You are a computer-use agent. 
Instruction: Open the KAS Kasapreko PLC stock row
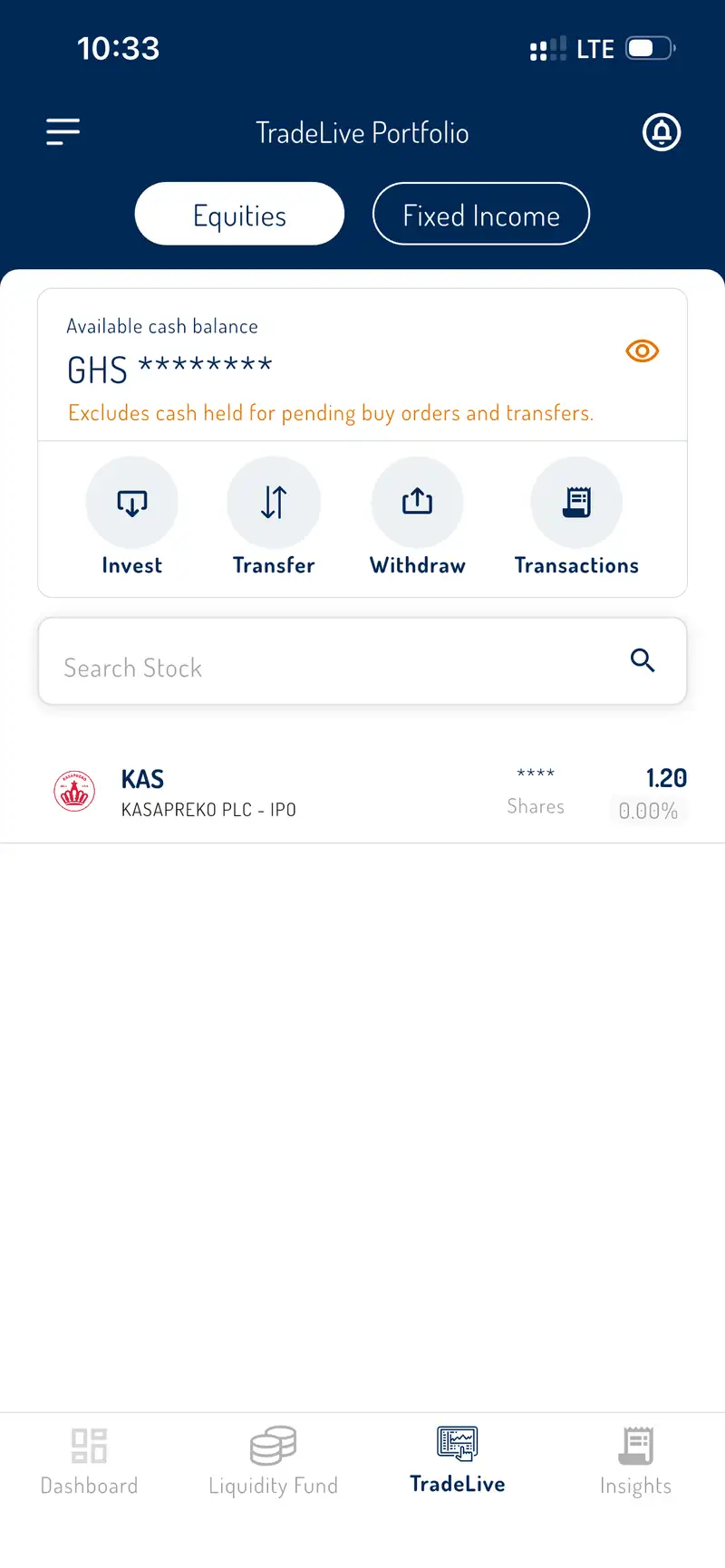click(x=362, y=793)
